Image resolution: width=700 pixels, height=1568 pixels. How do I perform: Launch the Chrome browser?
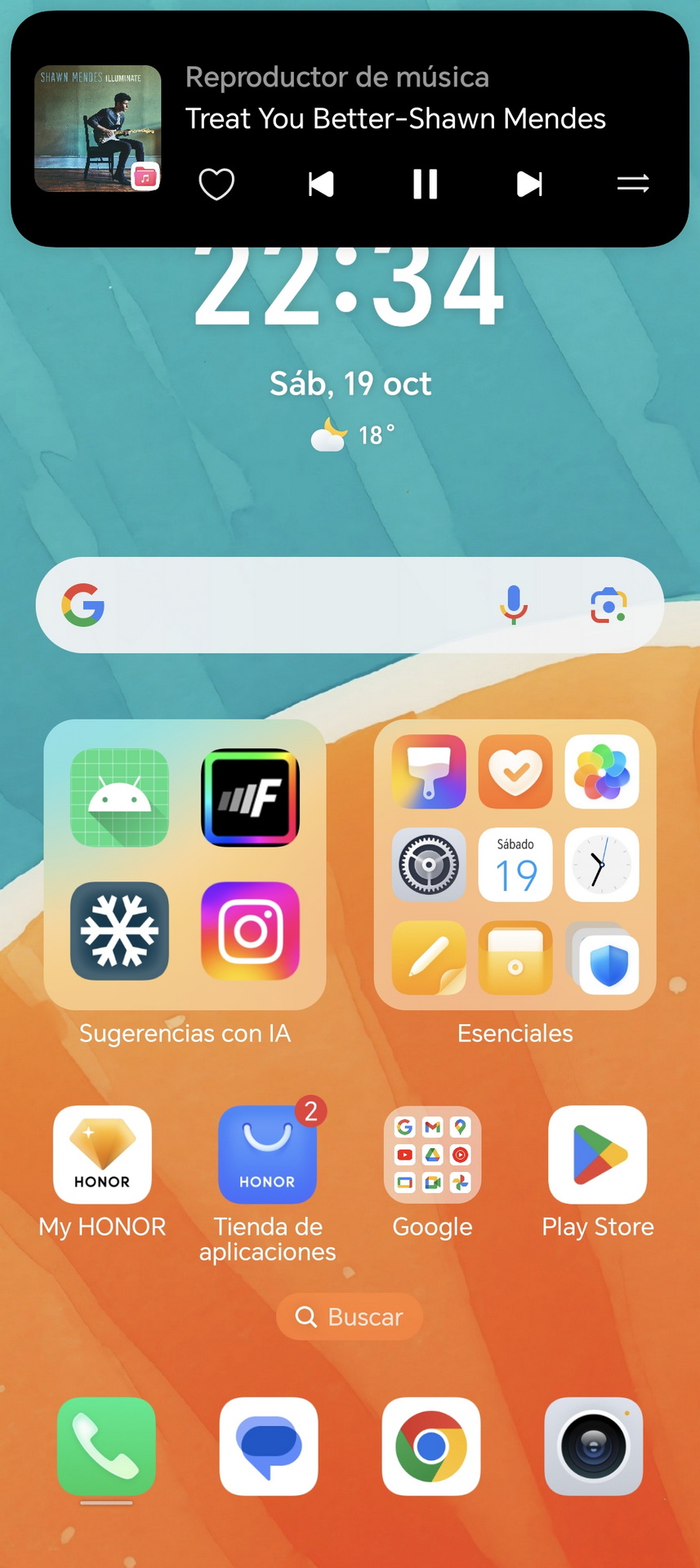tap(431, 1446)
